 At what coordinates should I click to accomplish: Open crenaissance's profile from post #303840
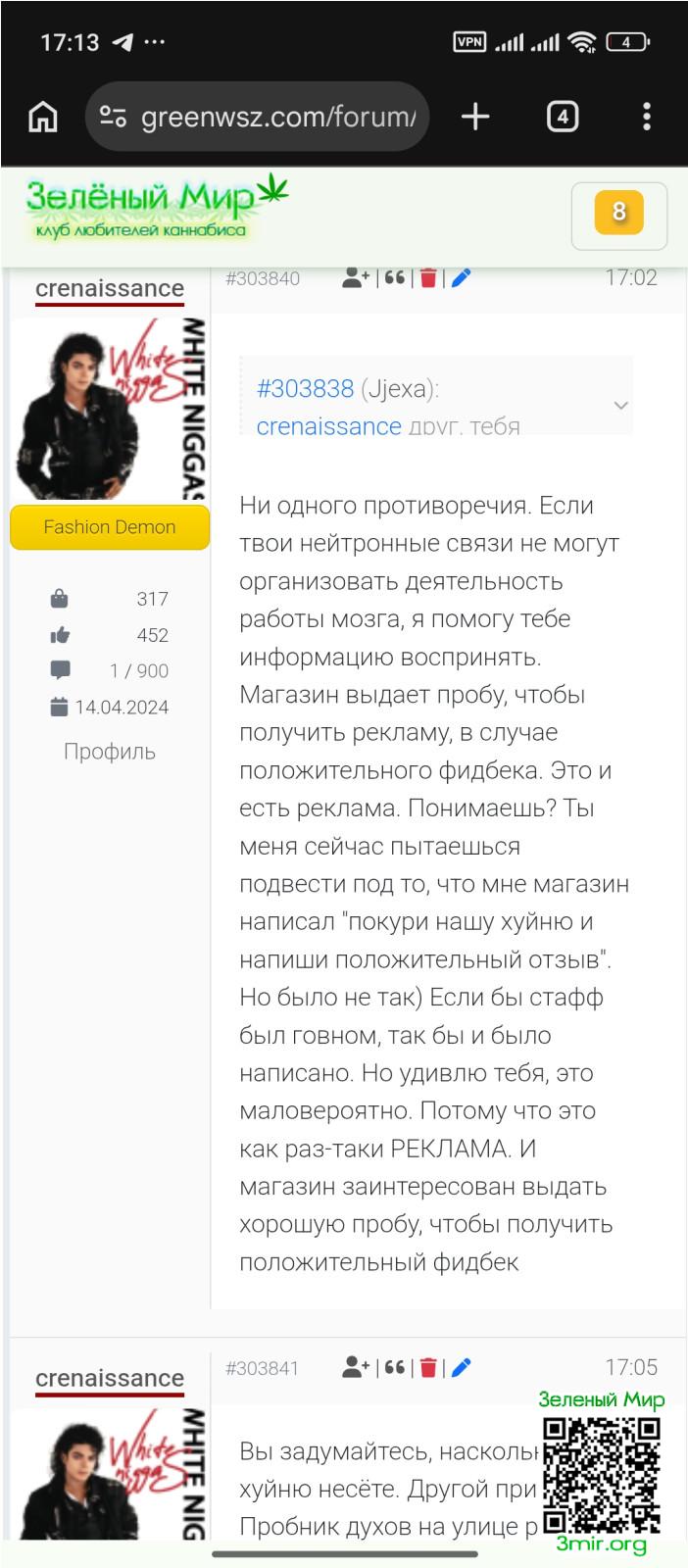[x=110, y=288]
